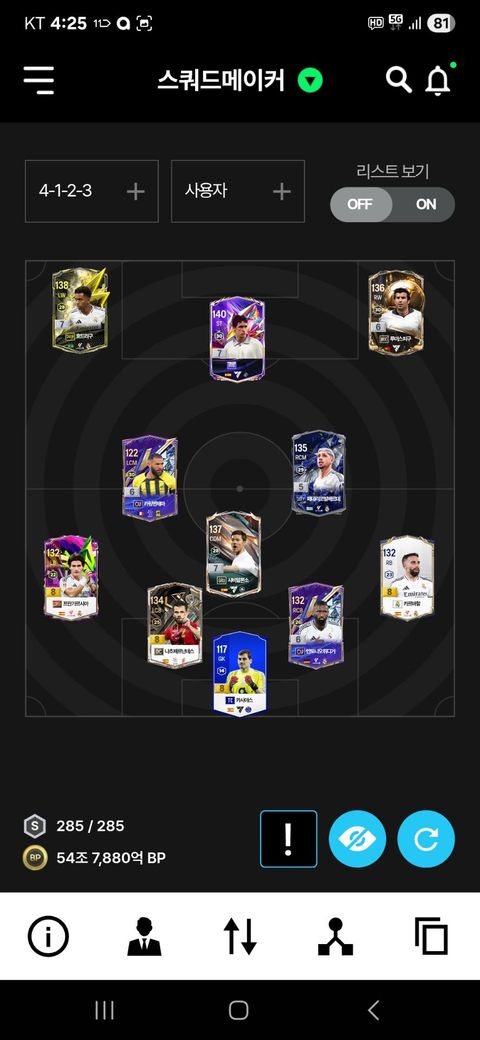Viewport: 480px width, 1040px height.
Task: Expand the 스쿼드메이커 dropdown arrow
Action: (310, 81)
